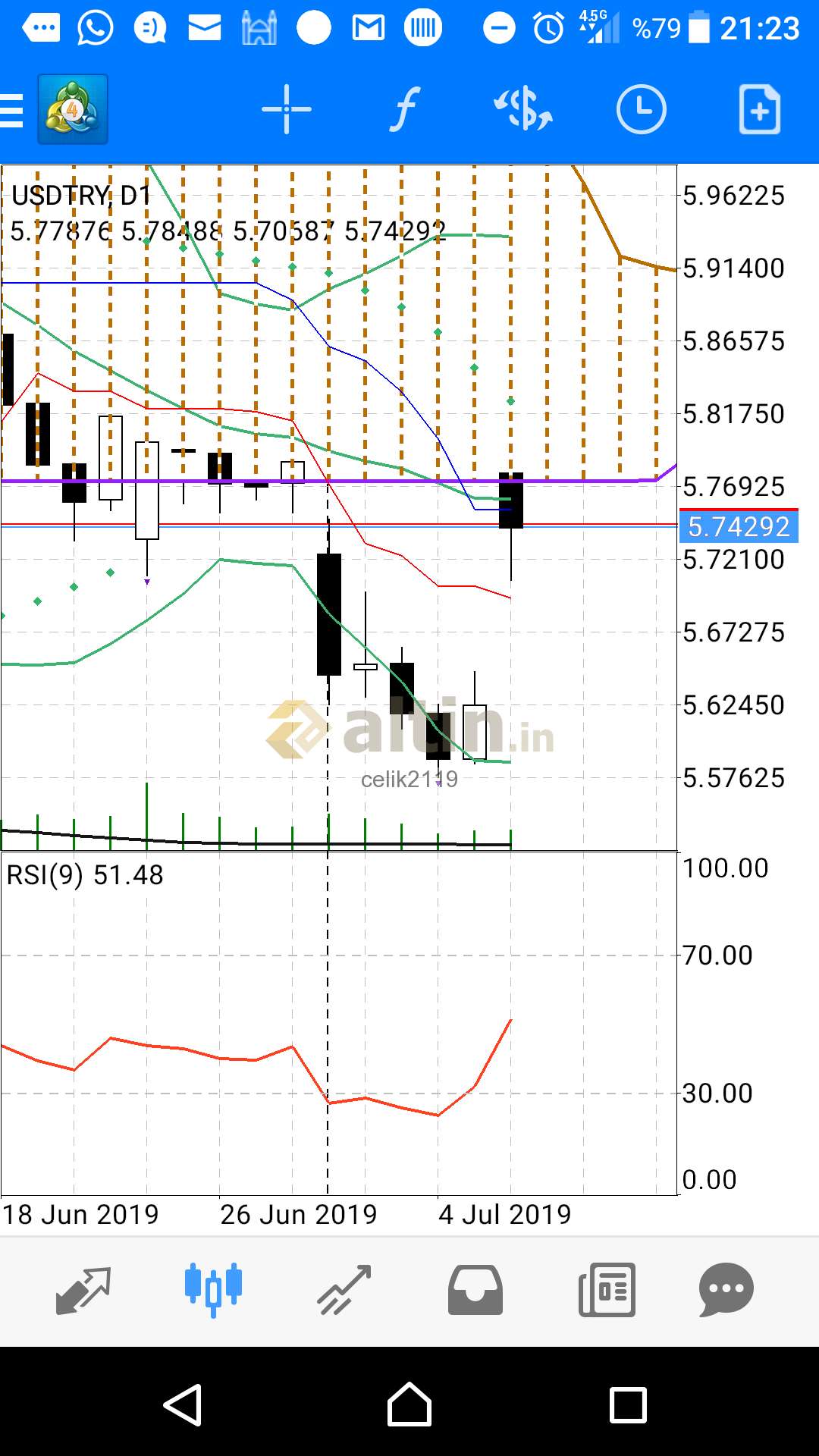
Task: Open the side menu drawer
Action: click(14, 110)
